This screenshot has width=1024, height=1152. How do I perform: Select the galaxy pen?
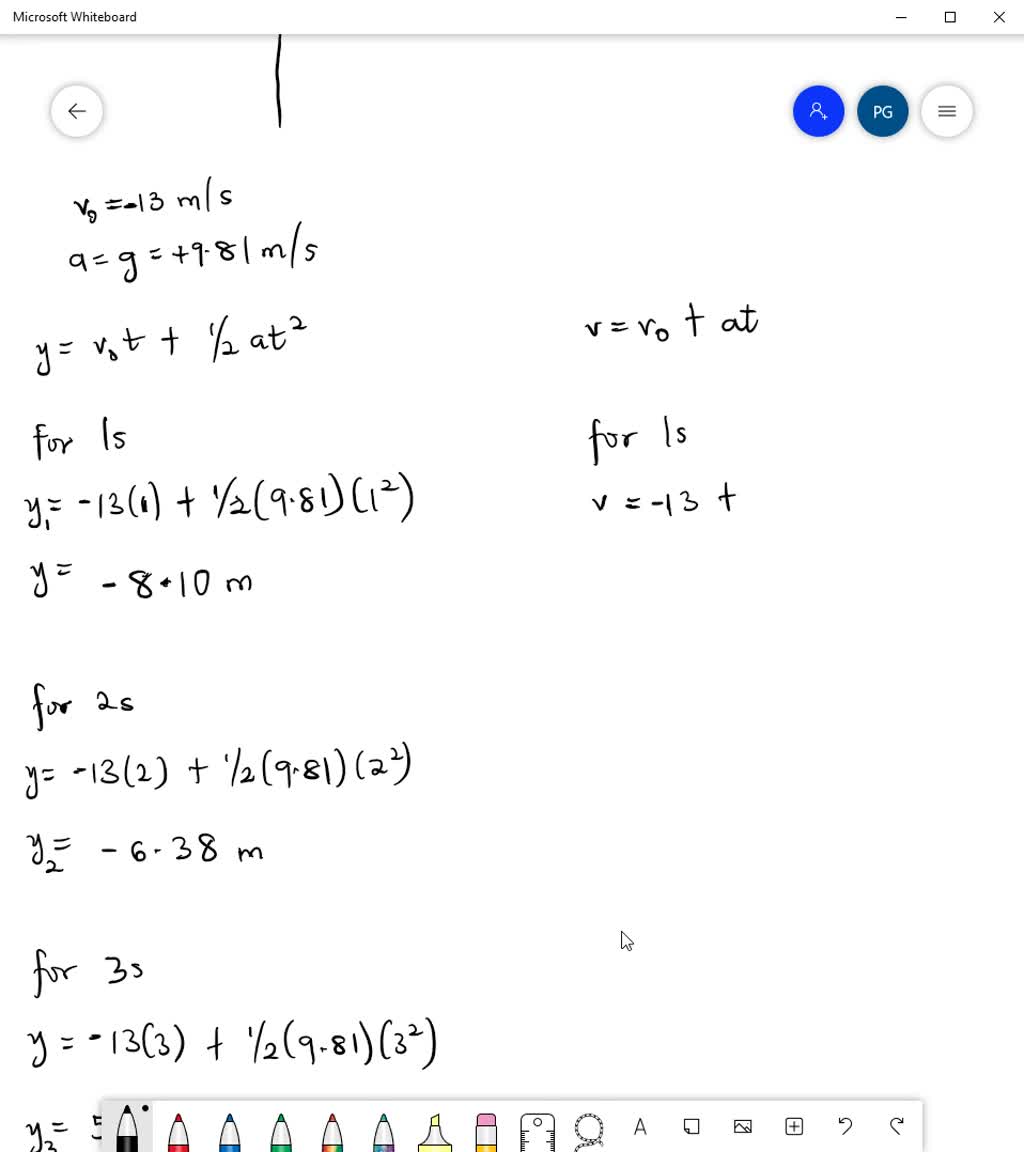pyautogui.click(x=383, y=1128)
